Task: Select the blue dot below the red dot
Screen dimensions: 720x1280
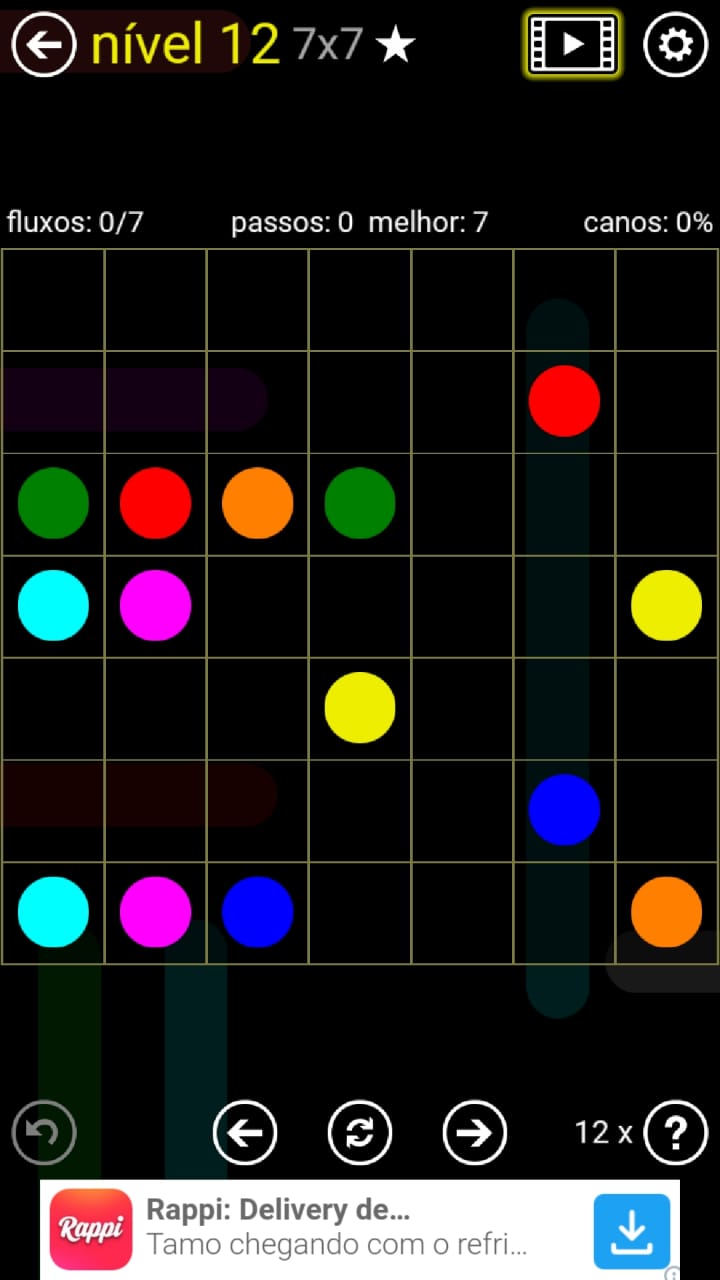Action: (x=564, y=809)
